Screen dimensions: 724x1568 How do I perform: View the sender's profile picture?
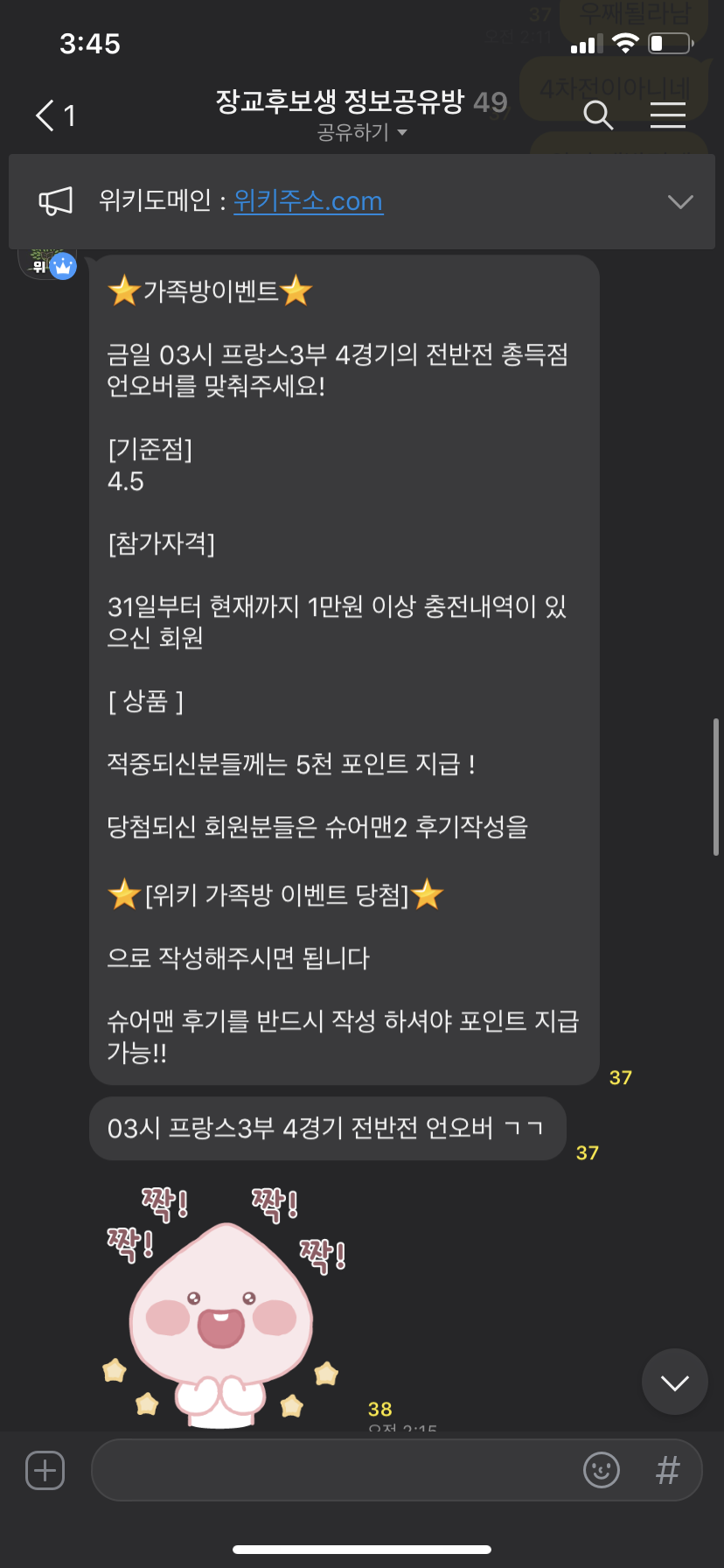pyautogui.click(x=47, y=262)
